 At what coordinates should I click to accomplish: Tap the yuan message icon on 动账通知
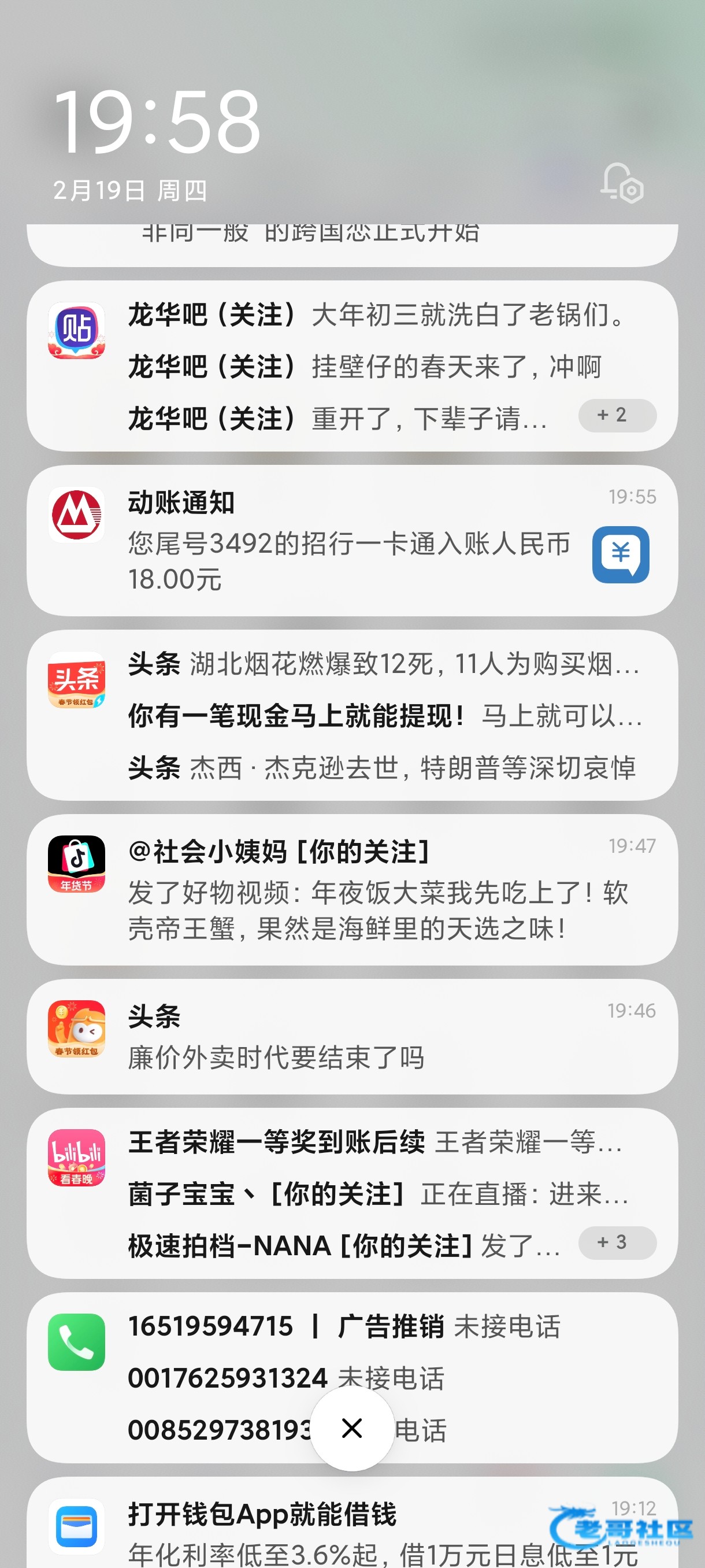click(x=620, y=554)
